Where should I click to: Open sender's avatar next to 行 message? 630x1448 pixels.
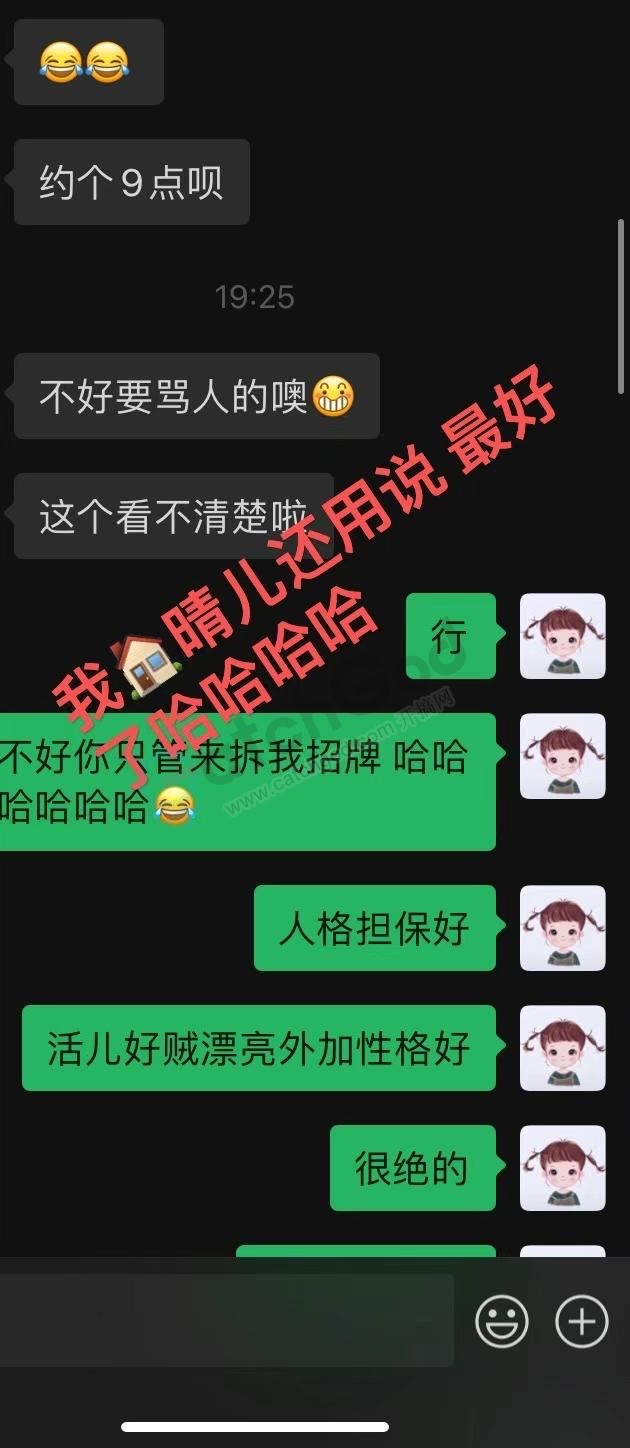563,636
